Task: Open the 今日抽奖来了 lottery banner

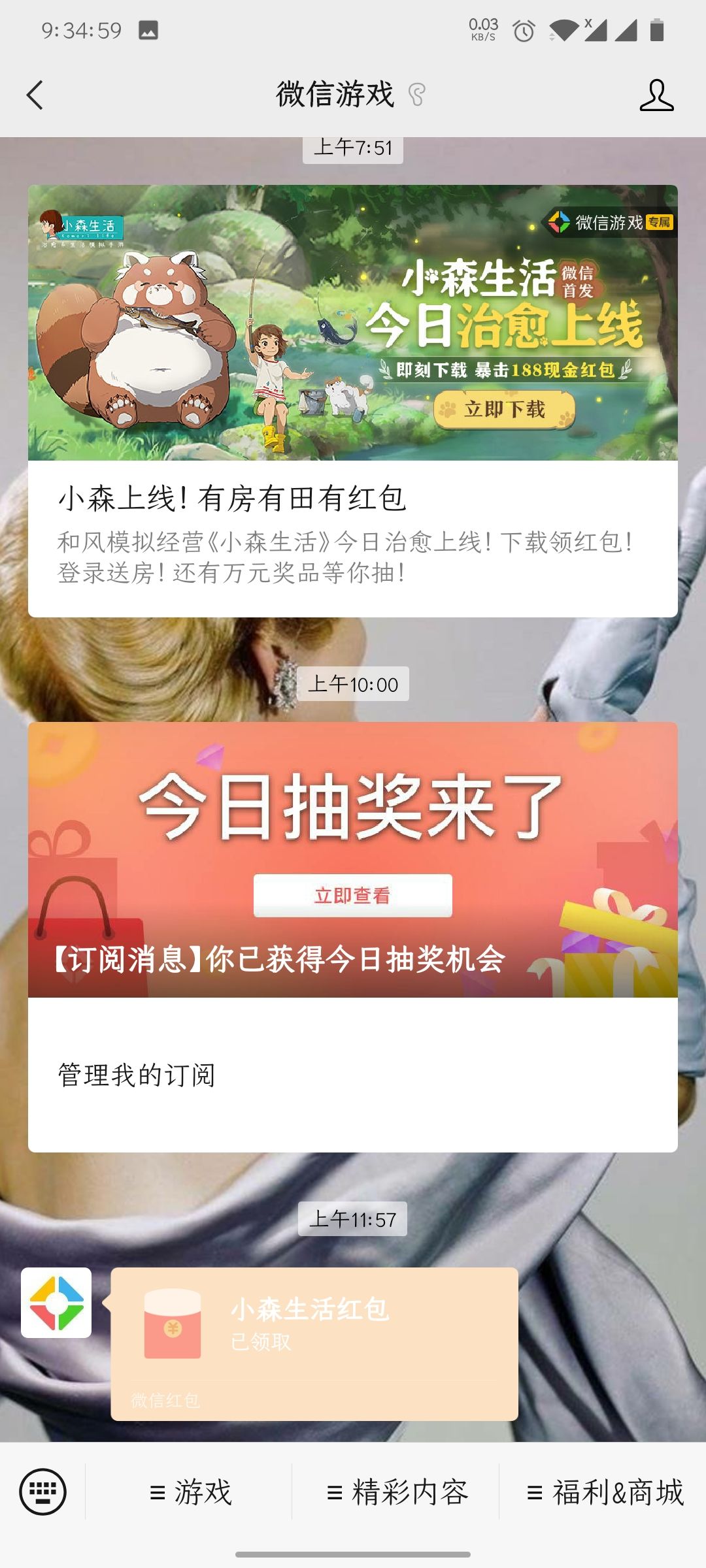Action: (353, 860)
